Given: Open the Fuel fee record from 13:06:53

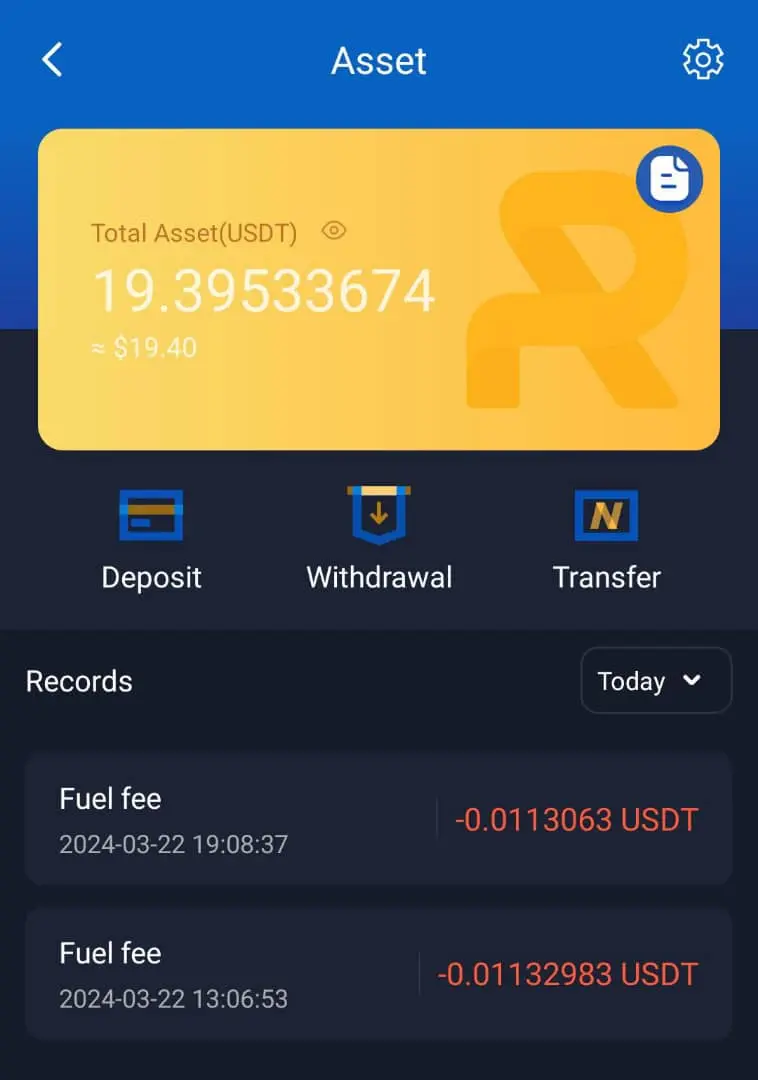Looking at the screenshot, I should (x=378, y=973).
